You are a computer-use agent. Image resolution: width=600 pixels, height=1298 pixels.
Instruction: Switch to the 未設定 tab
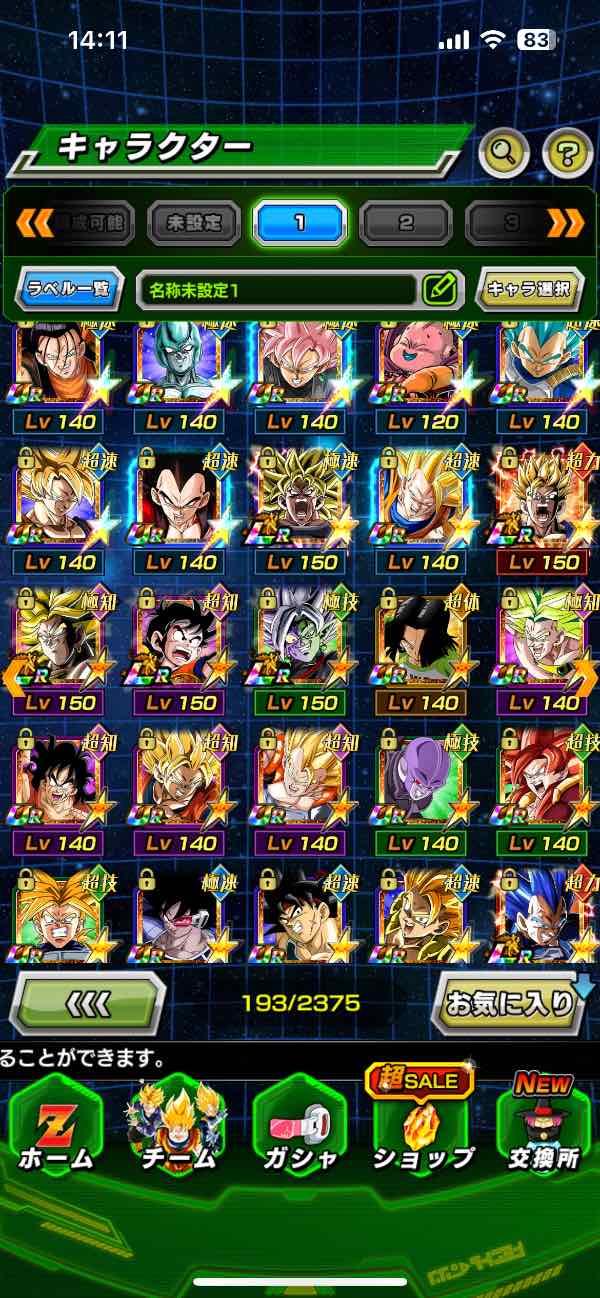tap(194, 222)
